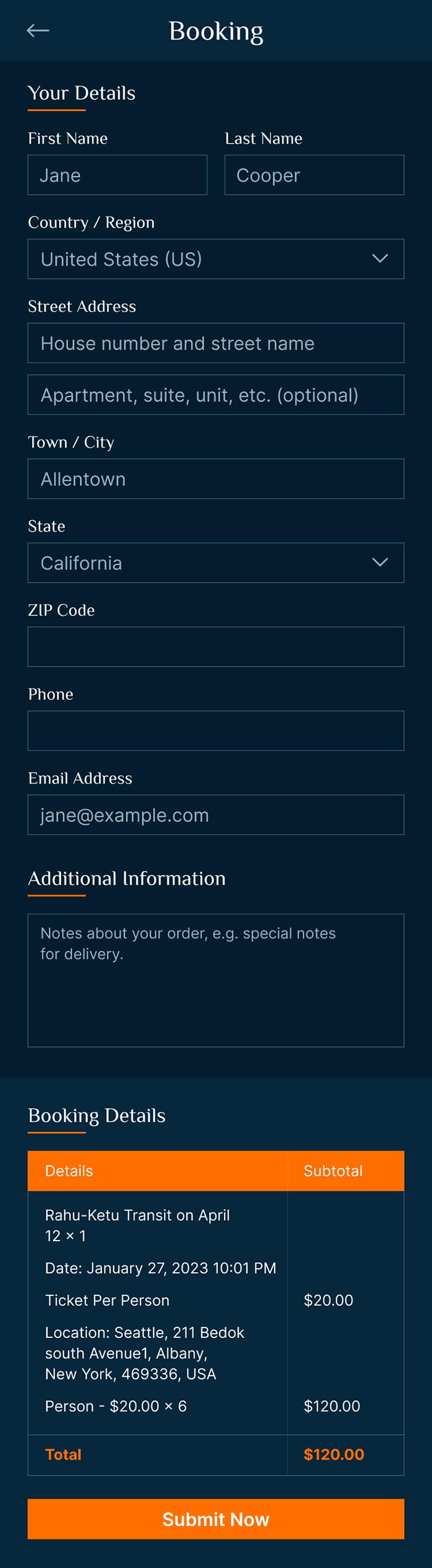Image resolution: width=432 pixels, height=1568 pixels.
Task: Edit the Town / City field
Action: click(x=216, y=478)
